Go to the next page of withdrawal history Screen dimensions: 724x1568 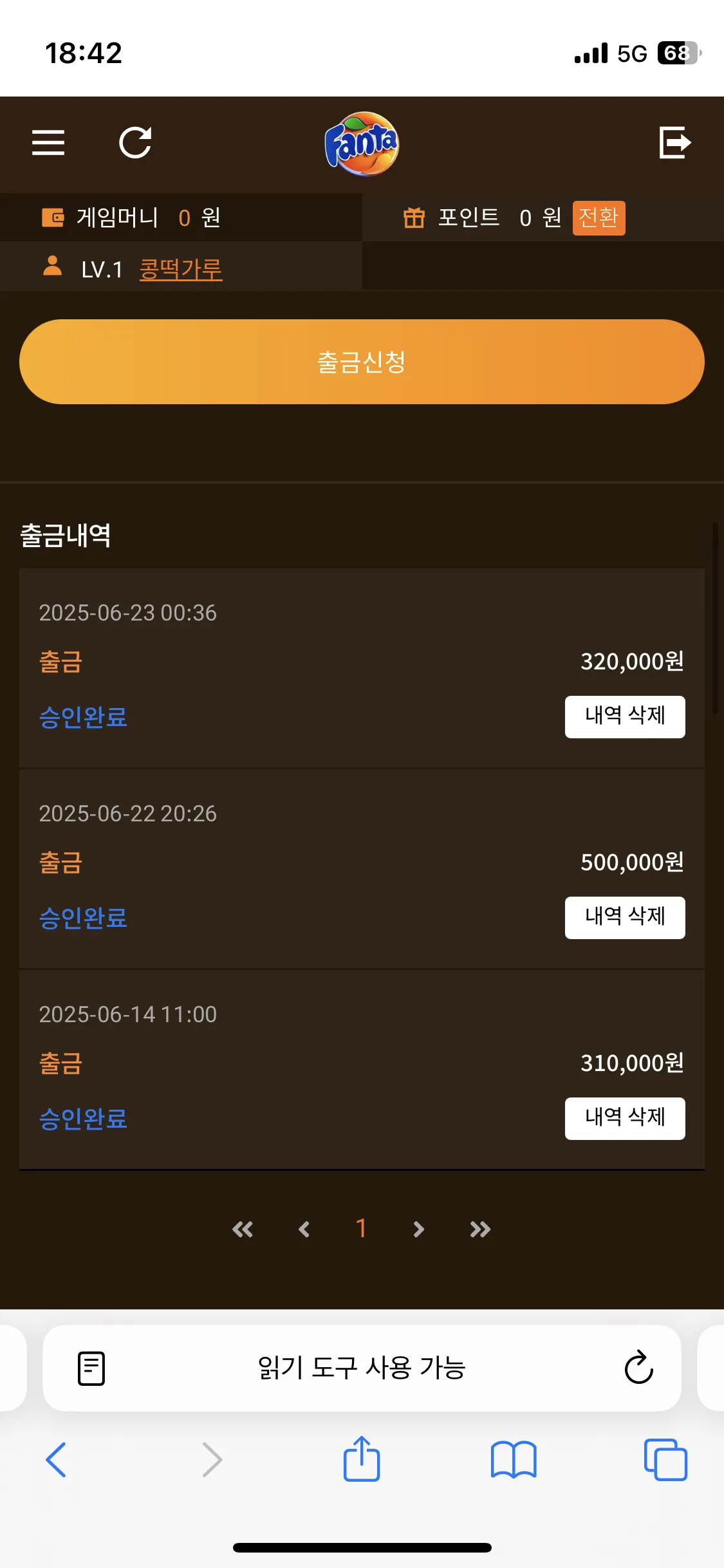tap(418, 1229)
